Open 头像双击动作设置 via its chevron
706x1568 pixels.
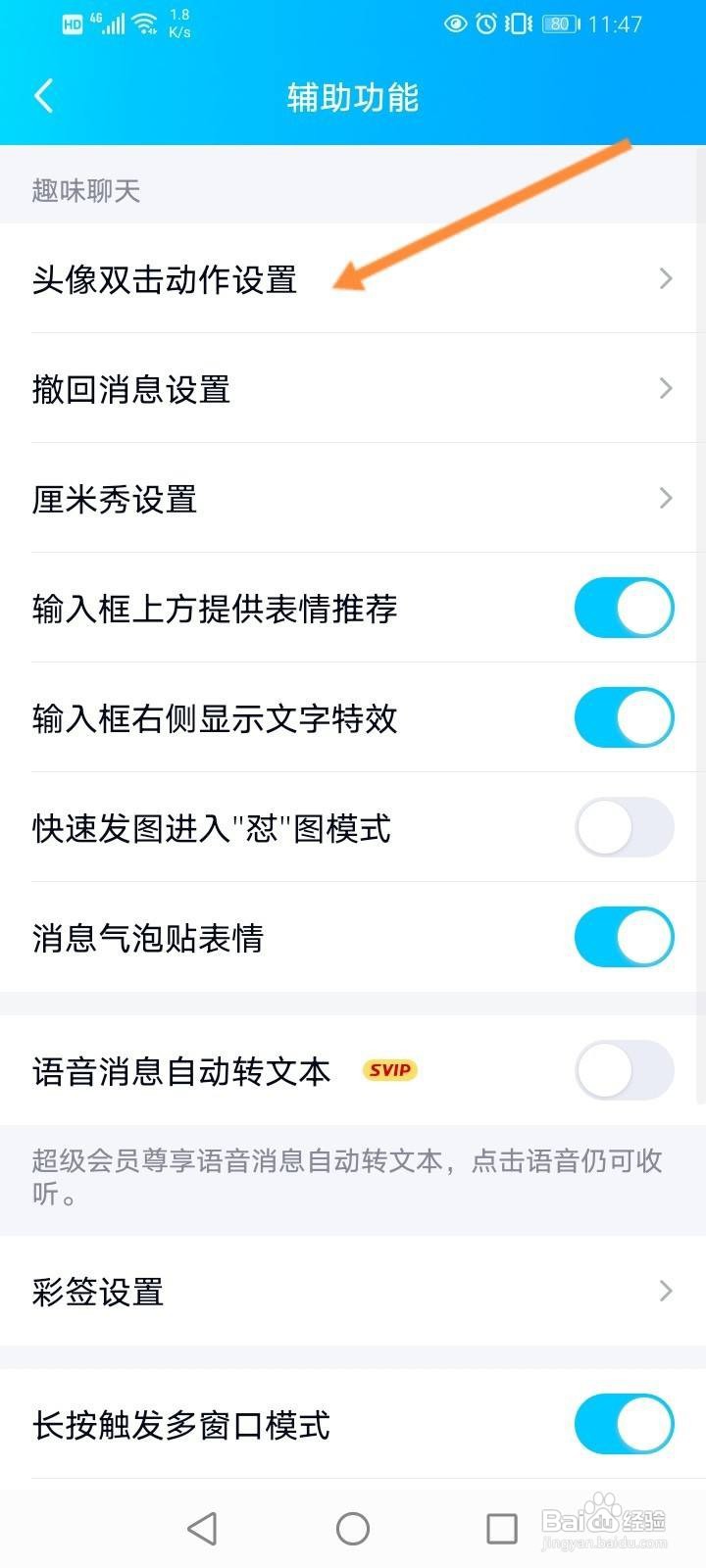[665, 279]
